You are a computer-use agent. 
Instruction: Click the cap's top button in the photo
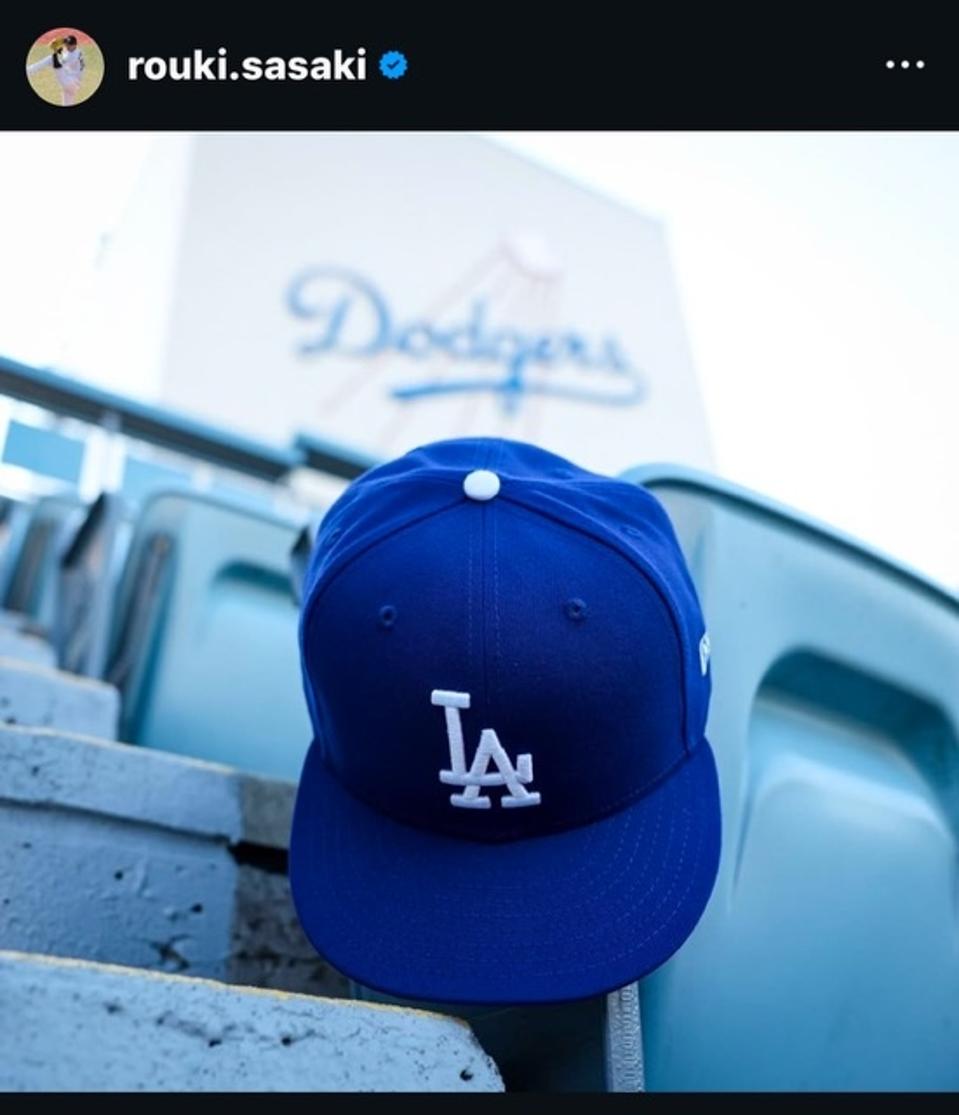[x=480, y=487]
